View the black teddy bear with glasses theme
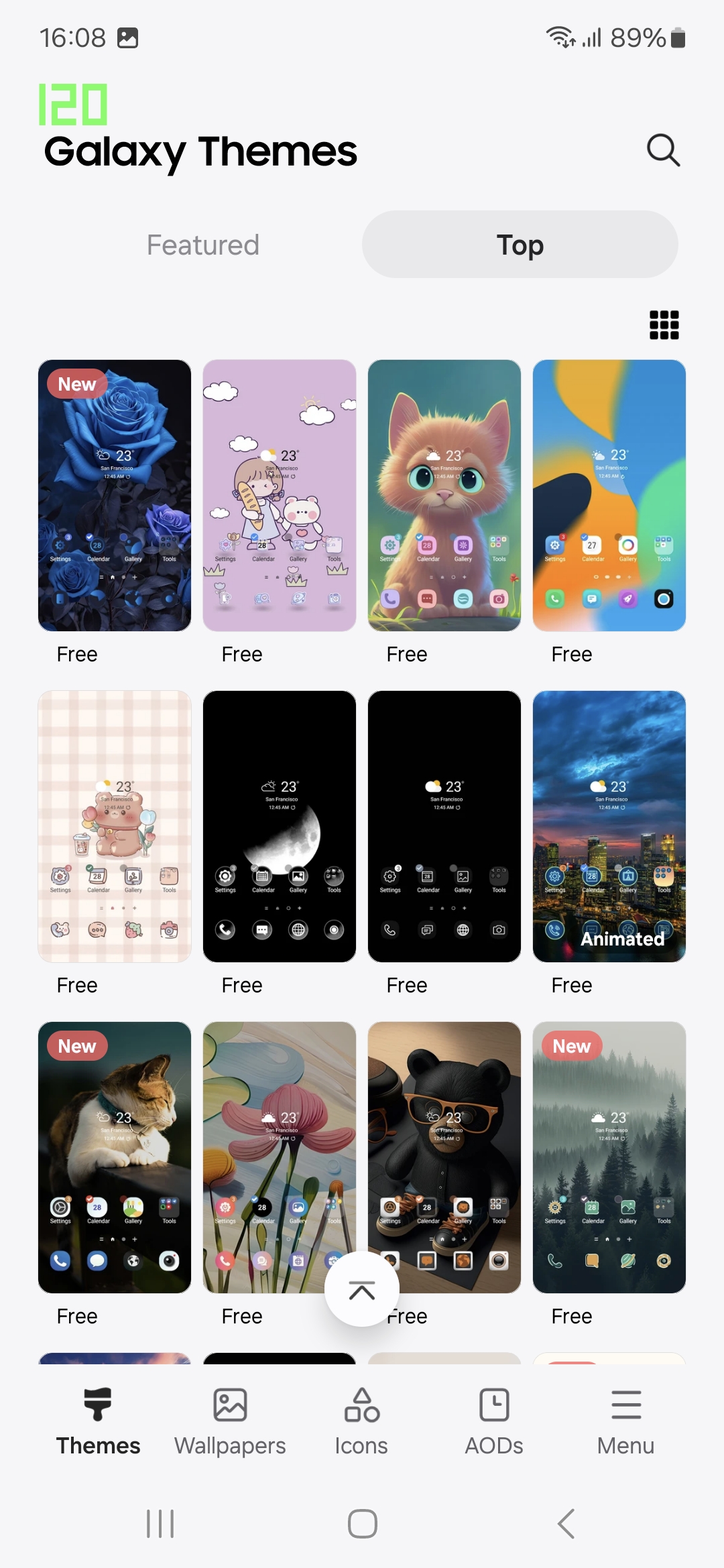Viewport: 724px width, 1568px height. [x=444, y=1139]
